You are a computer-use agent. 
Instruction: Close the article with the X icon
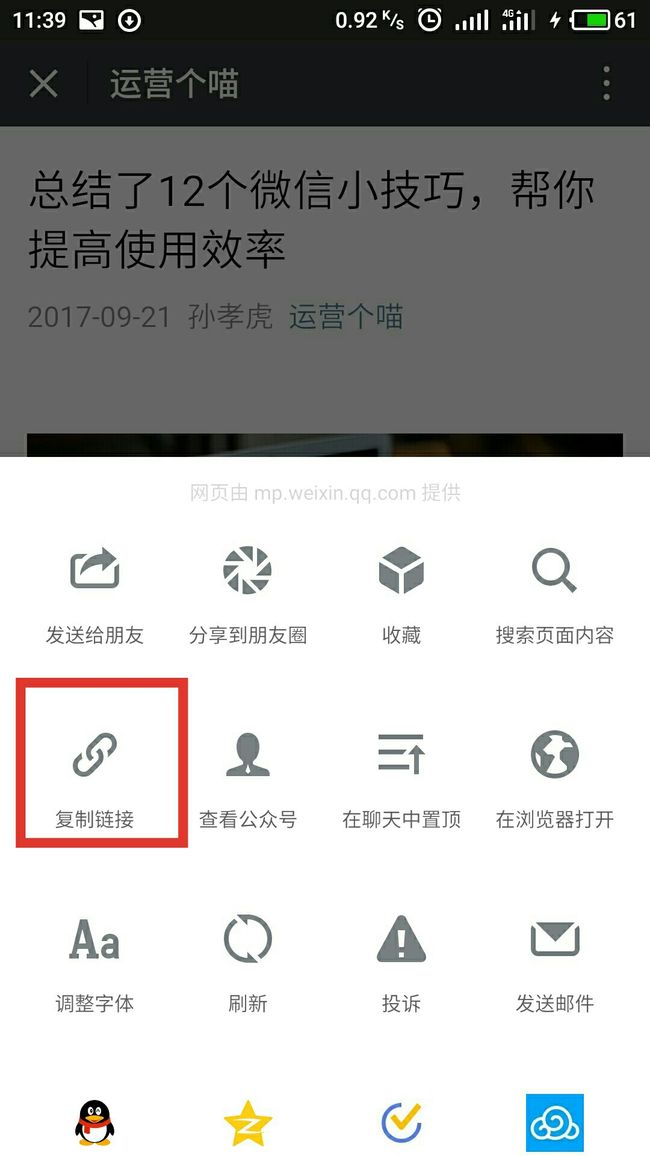point(43,83)
